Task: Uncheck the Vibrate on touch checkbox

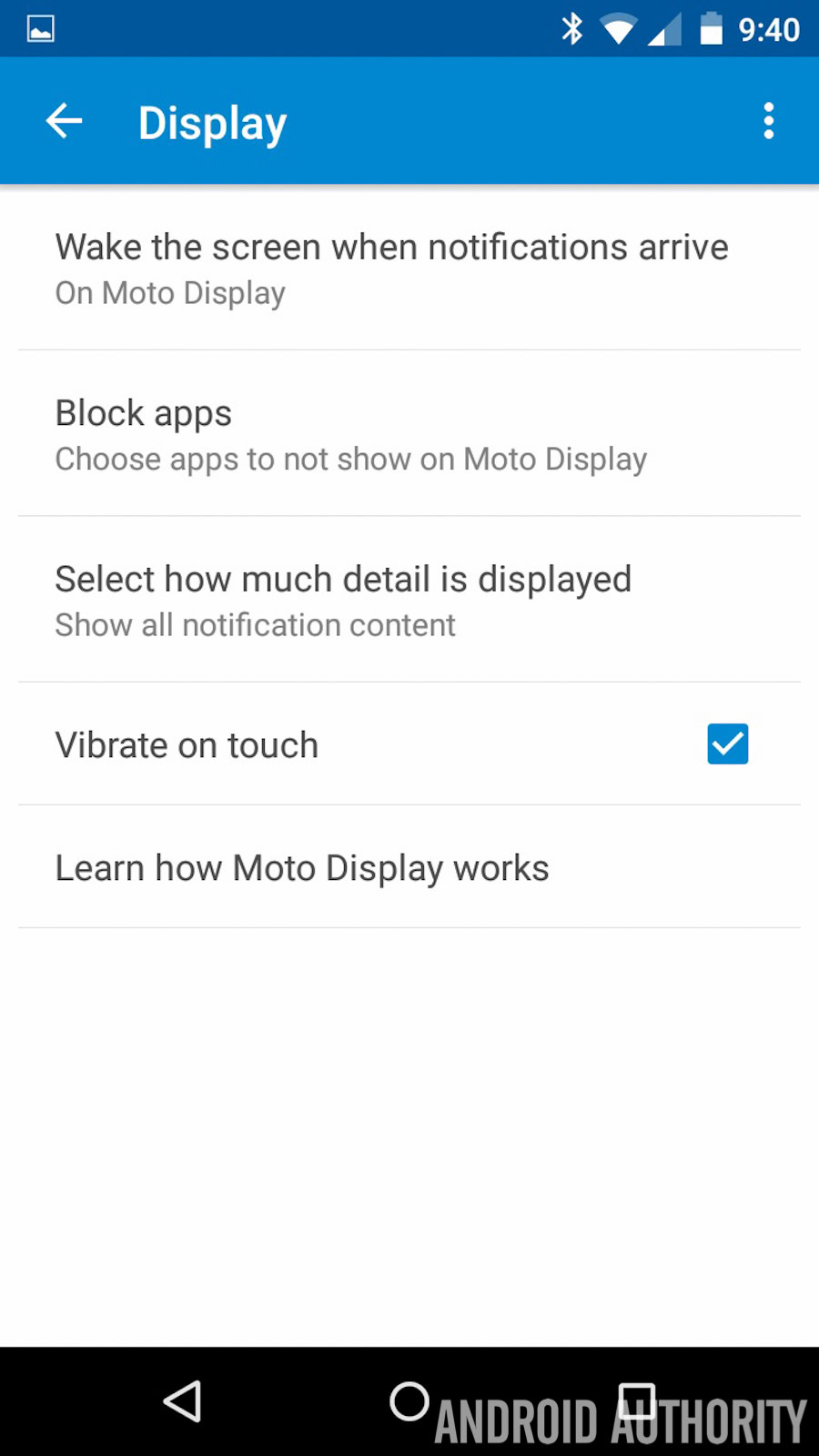Action: point(727,744)
